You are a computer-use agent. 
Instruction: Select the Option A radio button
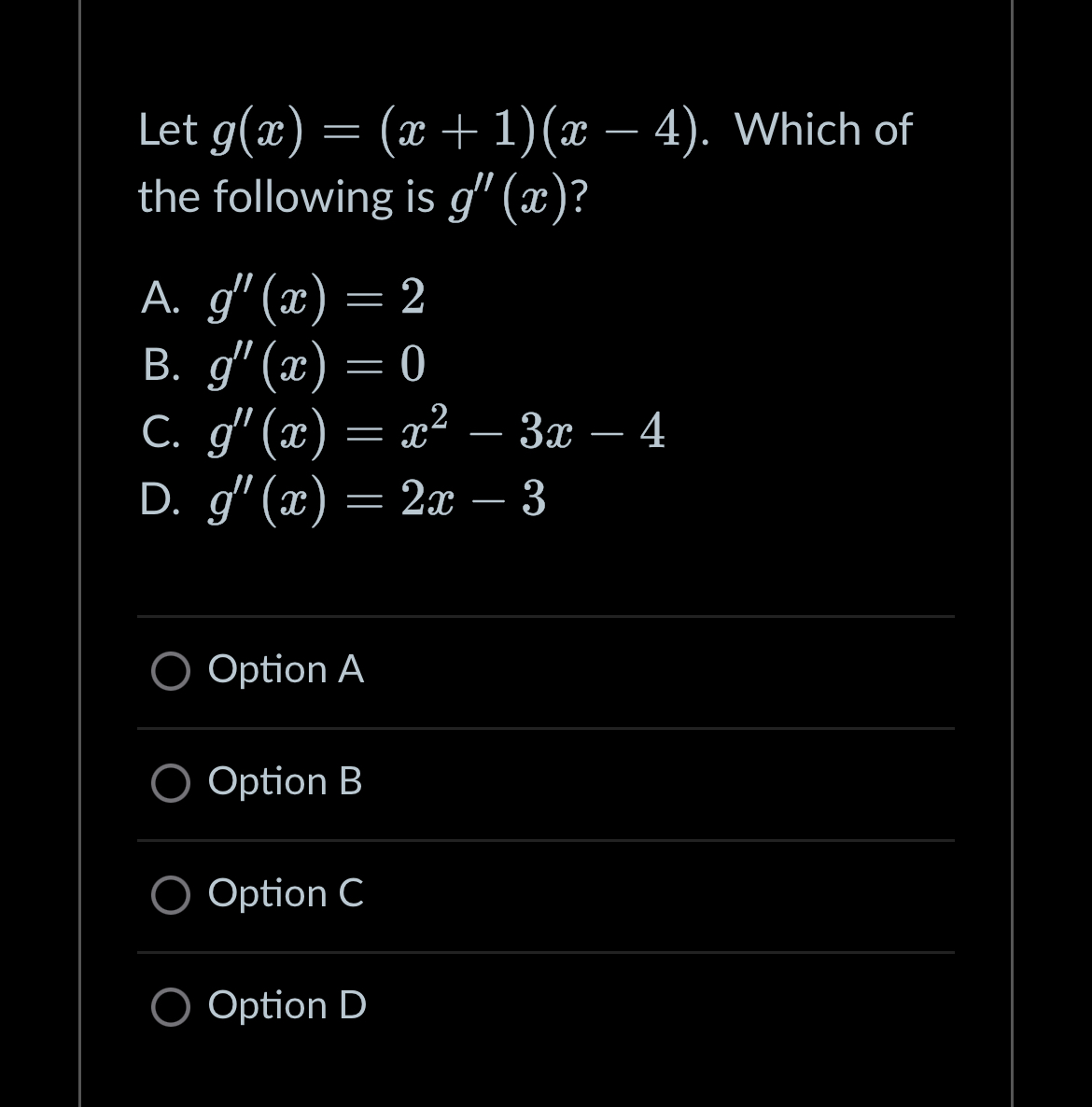(171, 670)
